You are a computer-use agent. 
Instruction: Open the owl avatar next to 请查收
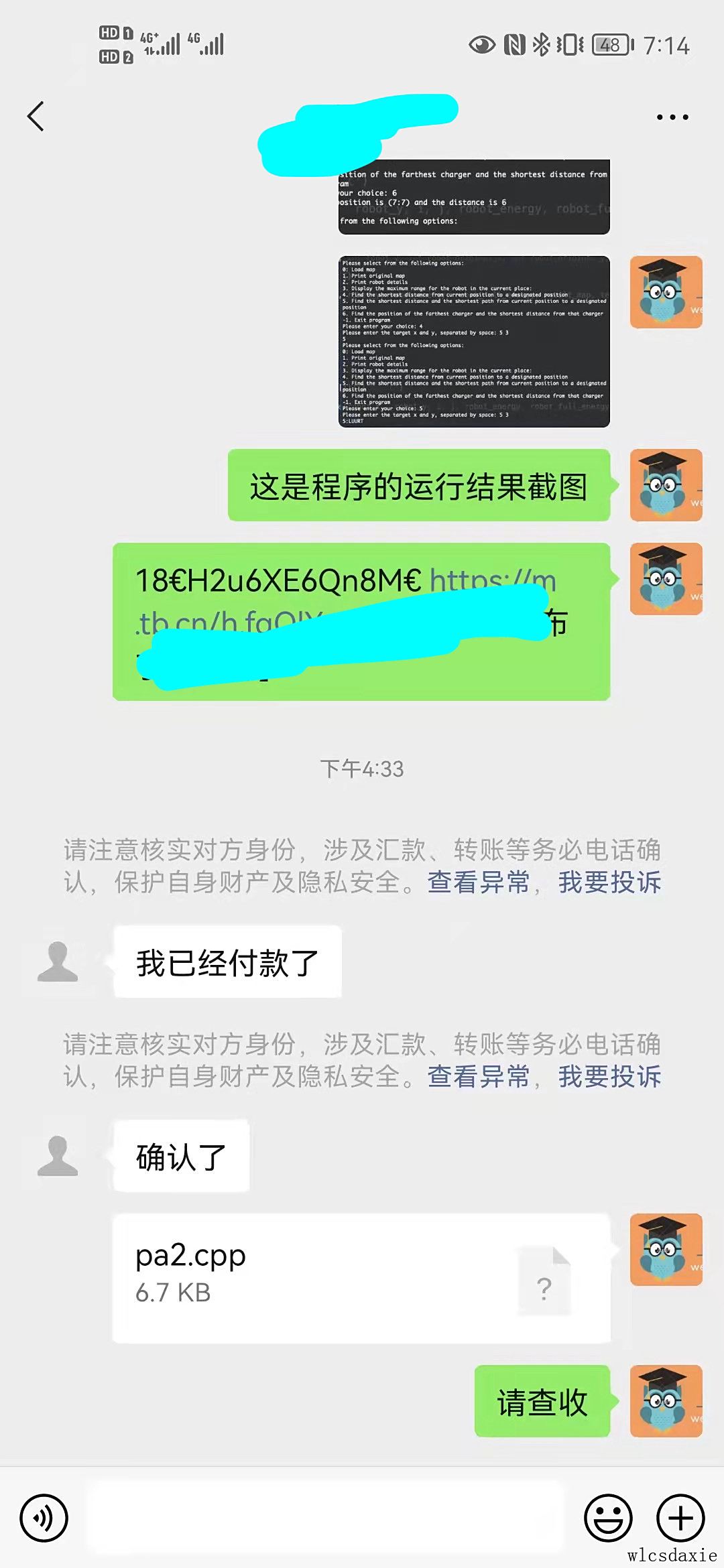coord(666,1401)
